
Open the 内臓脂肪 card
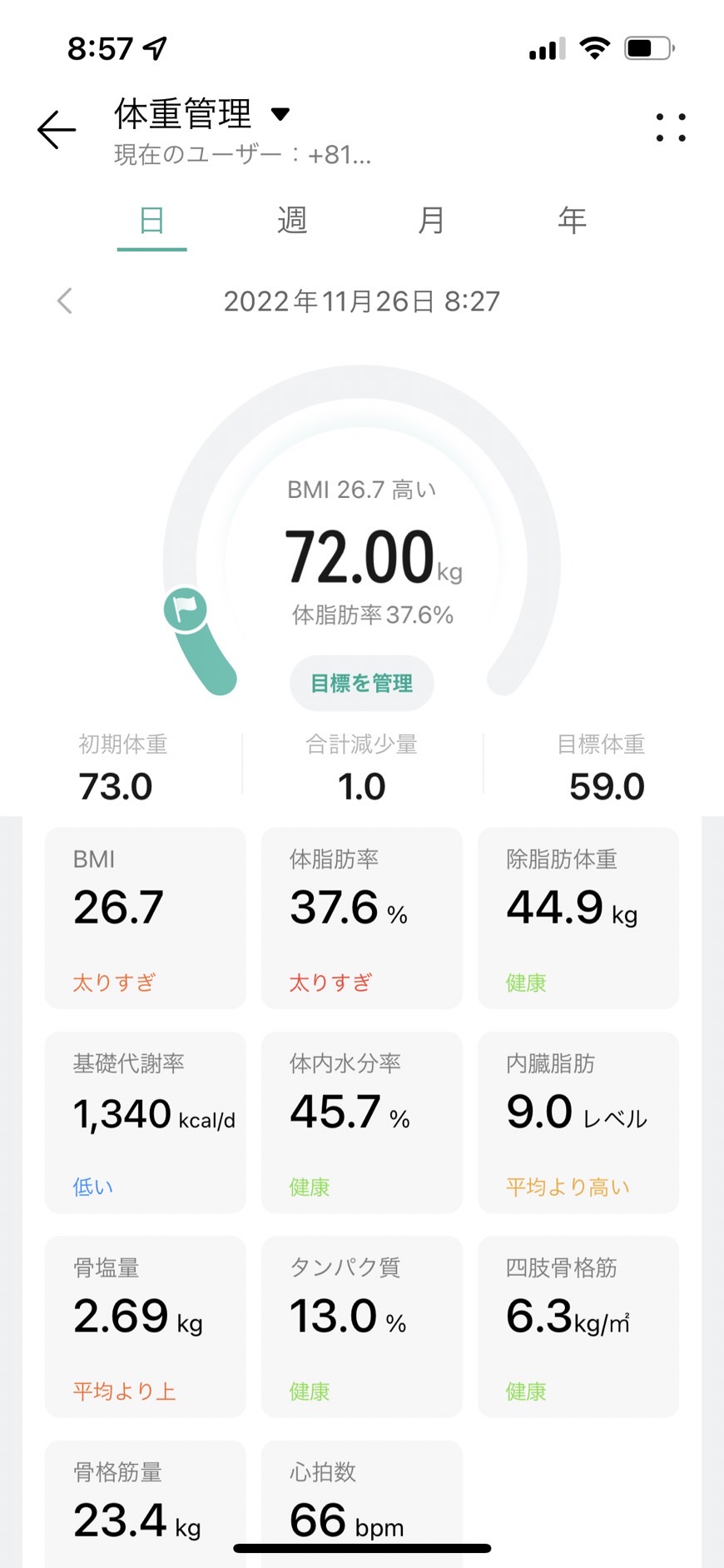click(578, 1122)
